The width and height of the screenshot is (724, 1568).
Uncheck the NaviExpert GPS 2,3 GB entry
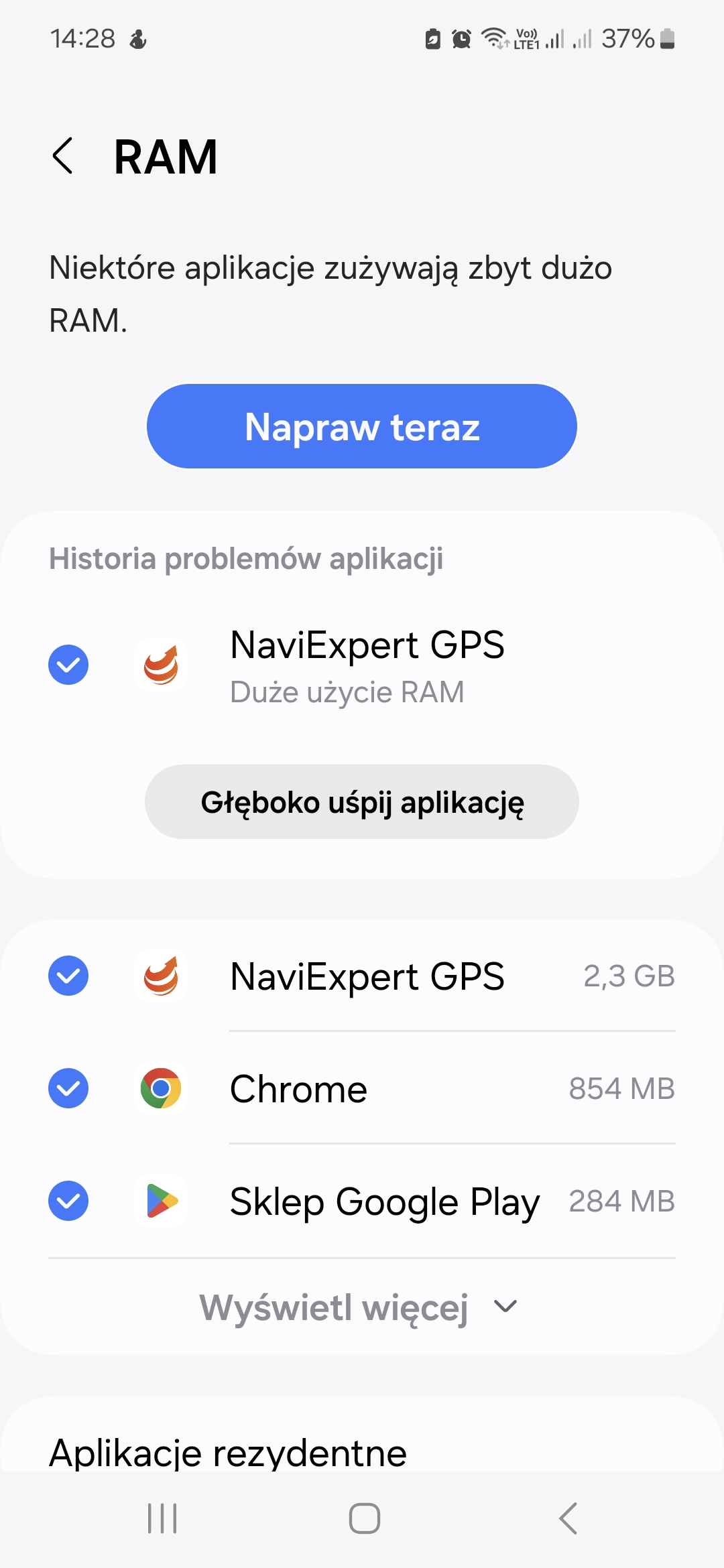pos(68,976)
